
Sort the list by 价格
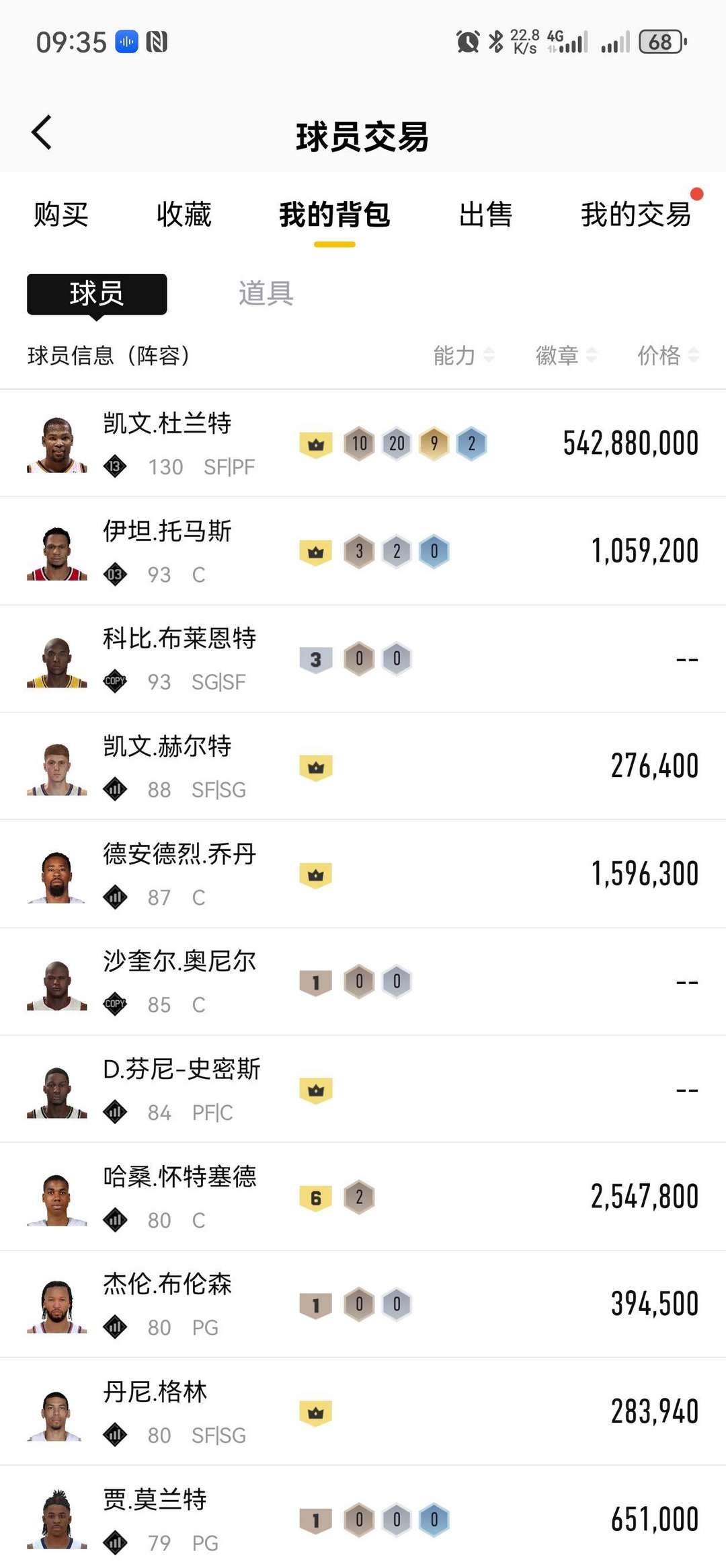coord(668,355)
